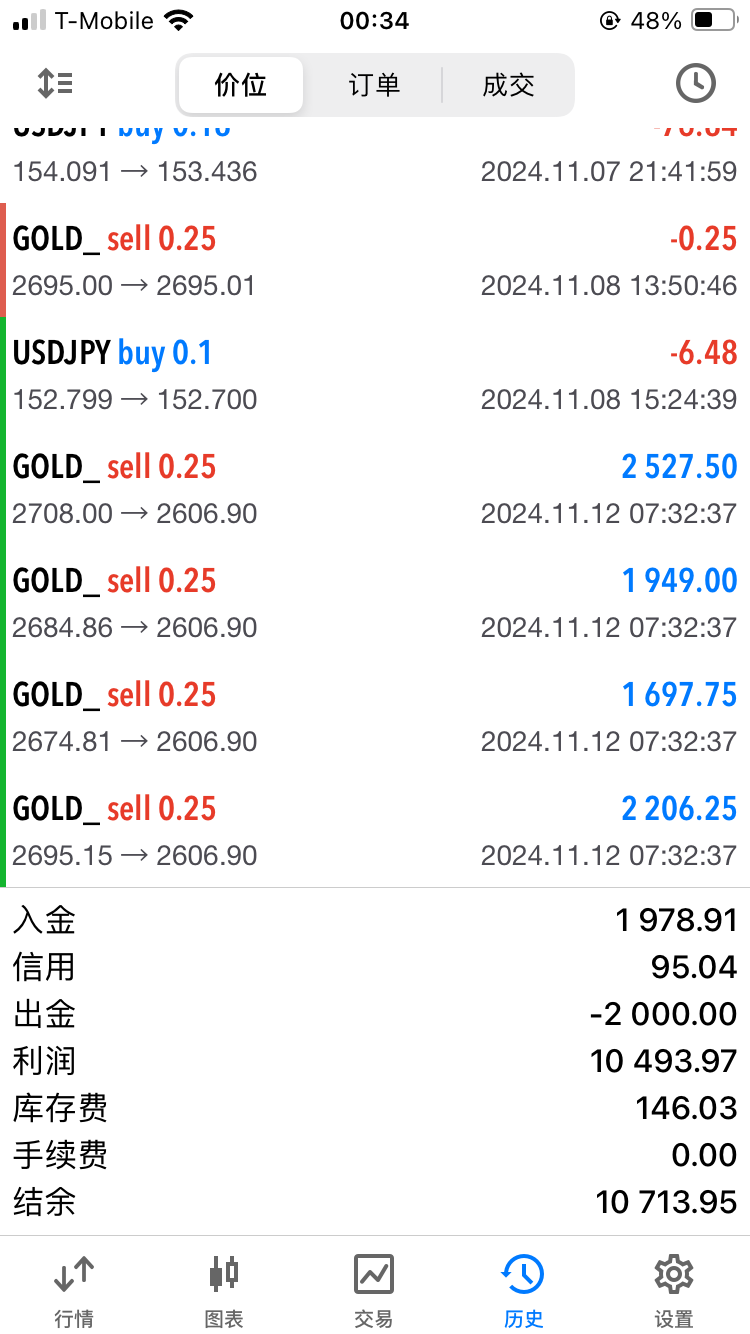Open the 设置 settings tab

coord(674,1290)
